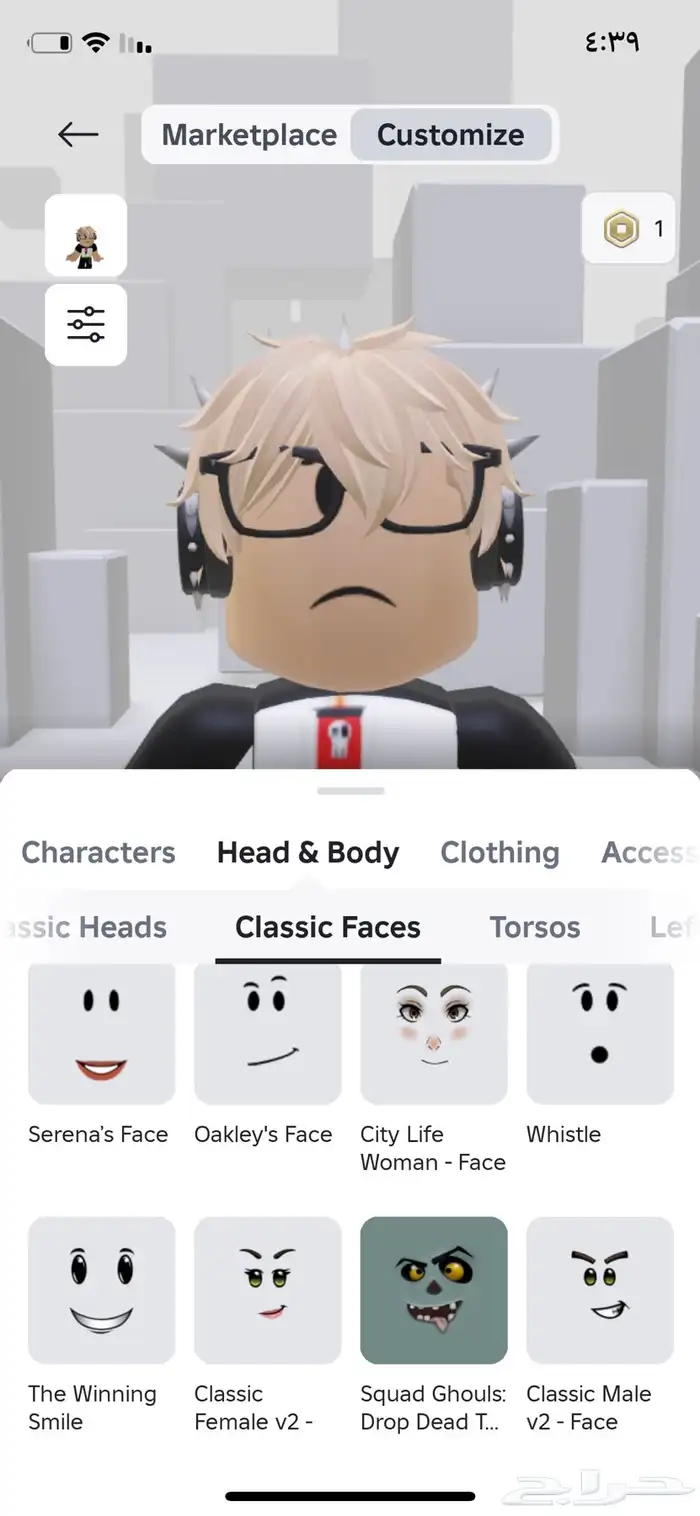Viewport: 700px width, 1516px height.
Task: Choose Serena's Face
Action: (101, 1033)
